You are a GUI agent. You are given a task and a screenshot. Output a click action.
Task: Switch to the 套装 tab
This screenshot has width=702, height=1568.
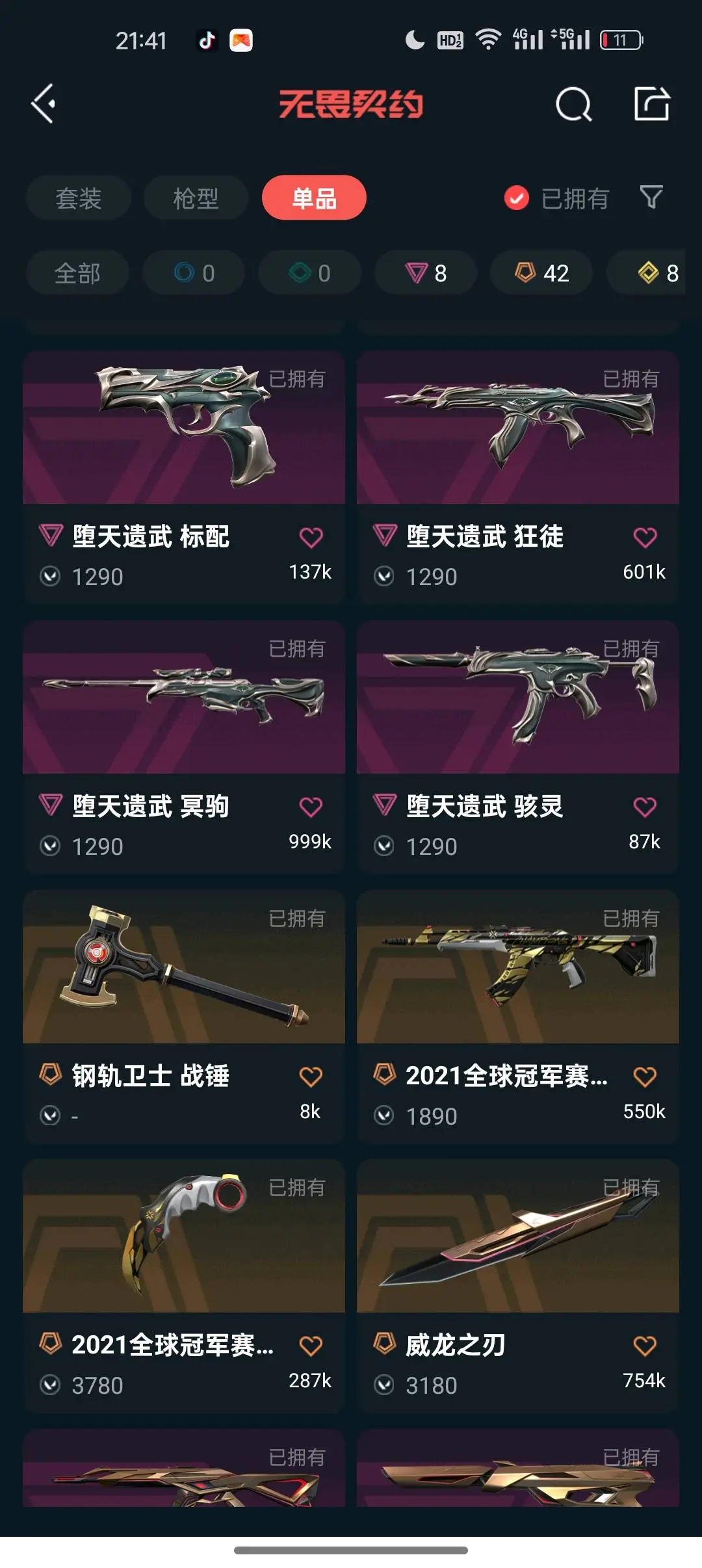coord(79,198)
